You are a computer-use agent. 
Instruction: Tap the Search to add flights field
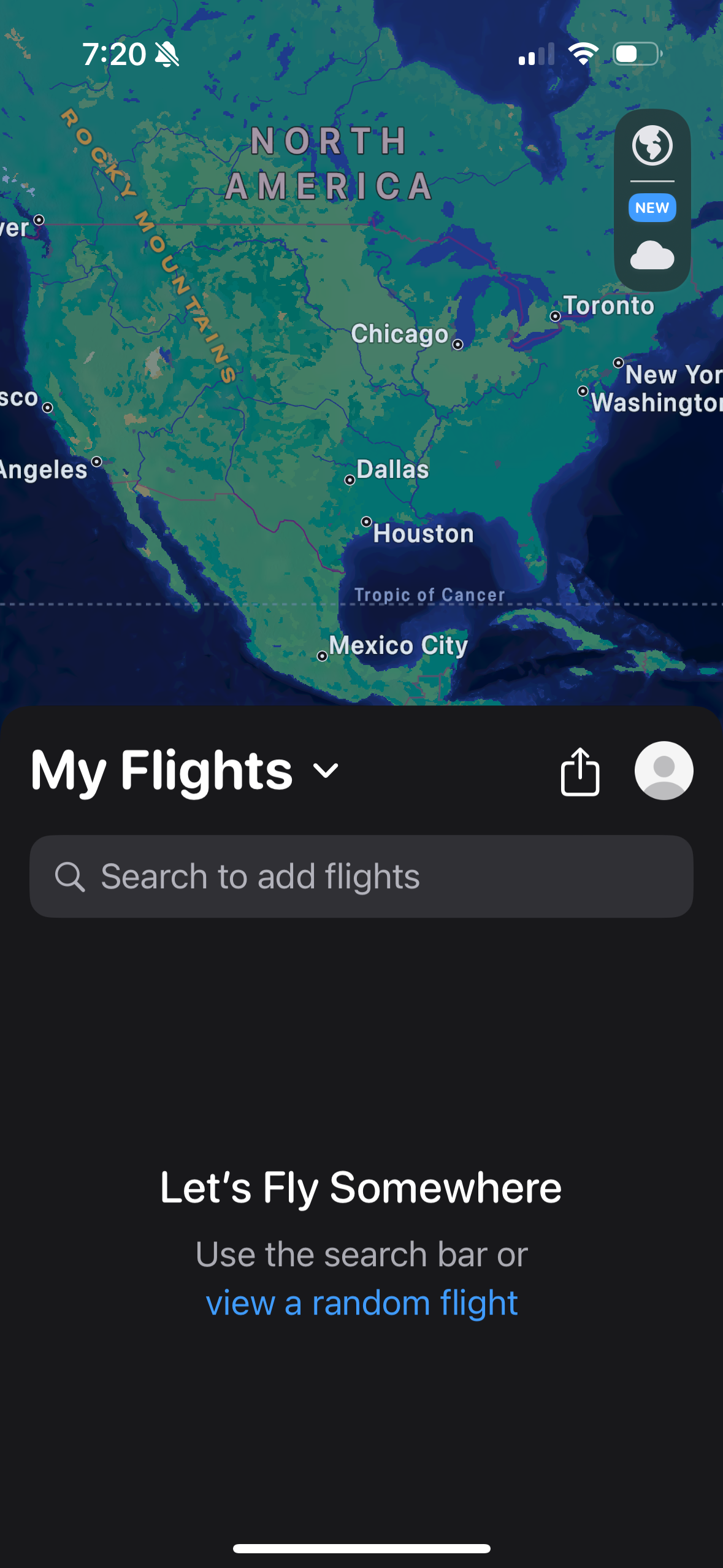[x=361, y=876]
